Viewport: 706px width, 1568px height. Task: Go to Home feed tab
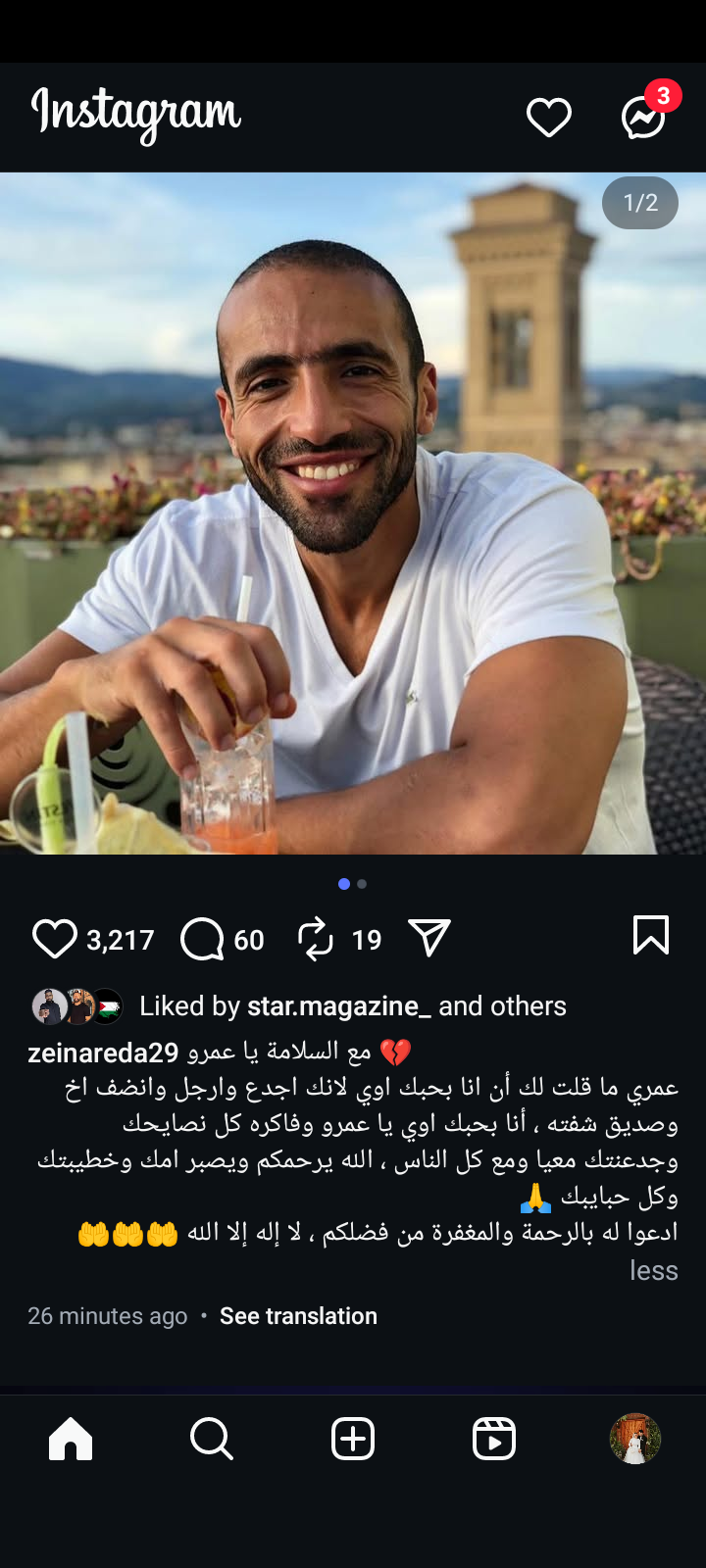[71, 1440]
